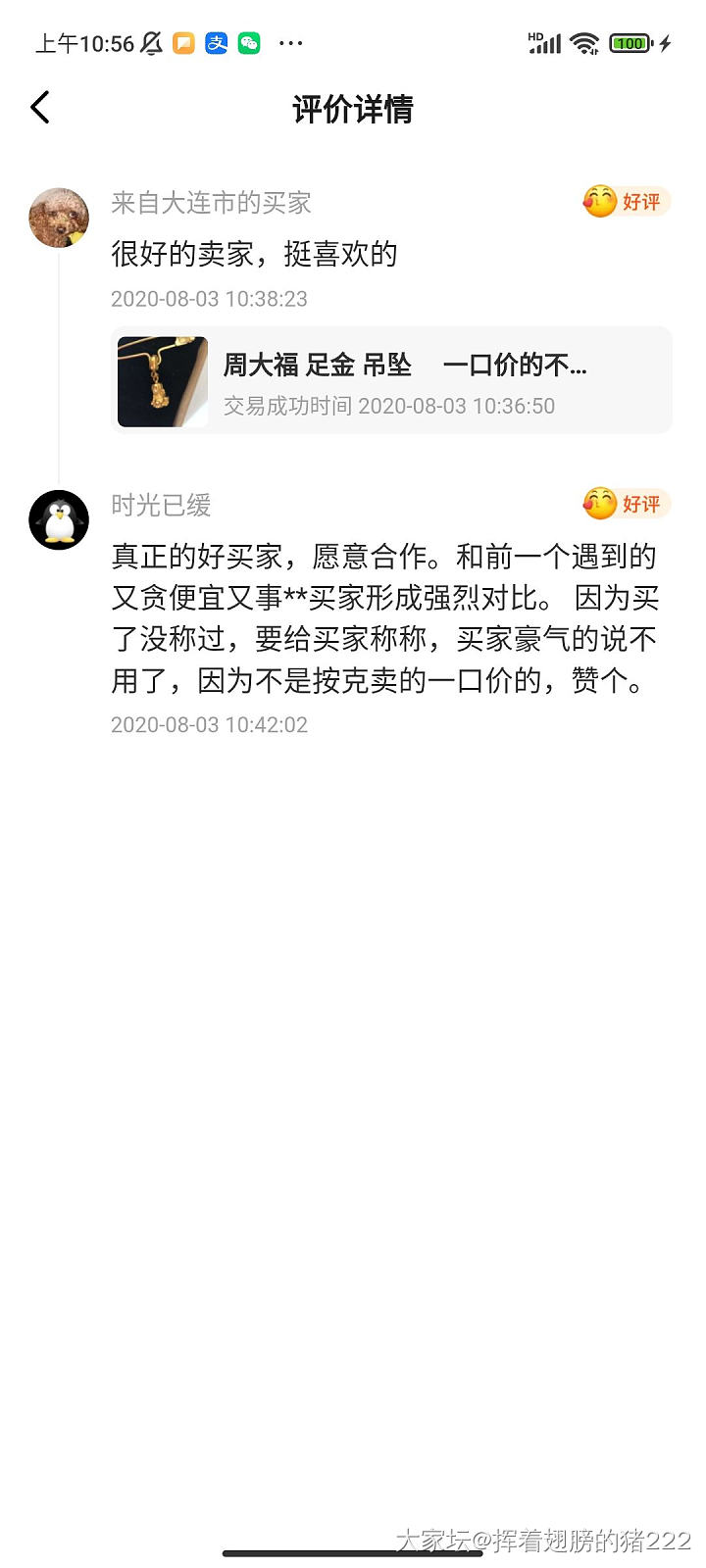Go back from the 评价详情 page
Image resolution: width=706 pixels, height=1568 pixels.
40,108
